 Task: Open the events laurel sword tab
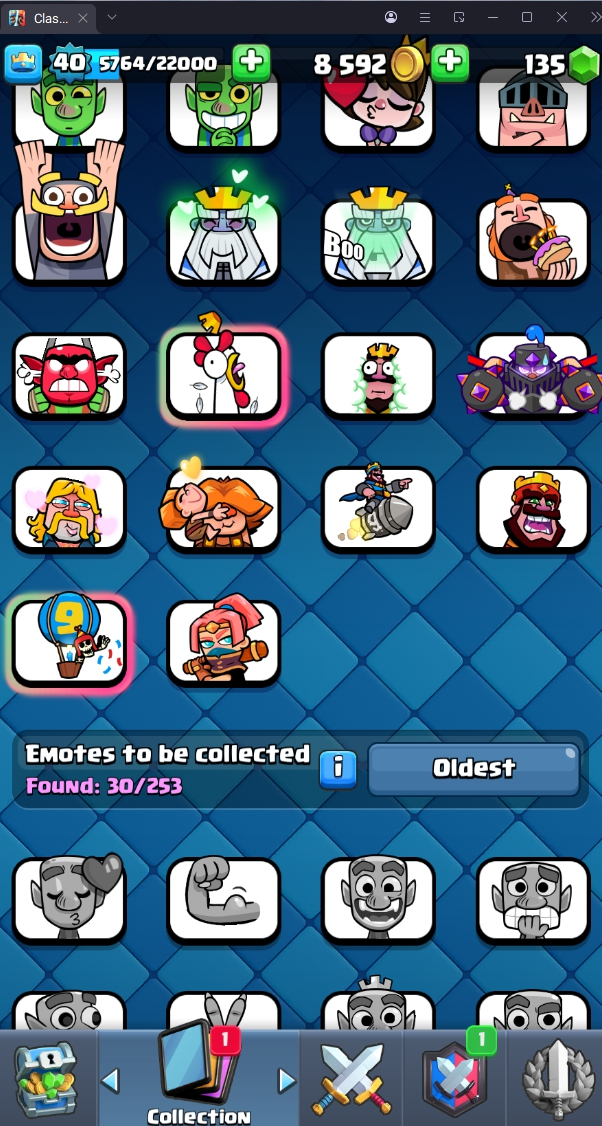[x=557, y=1078]
